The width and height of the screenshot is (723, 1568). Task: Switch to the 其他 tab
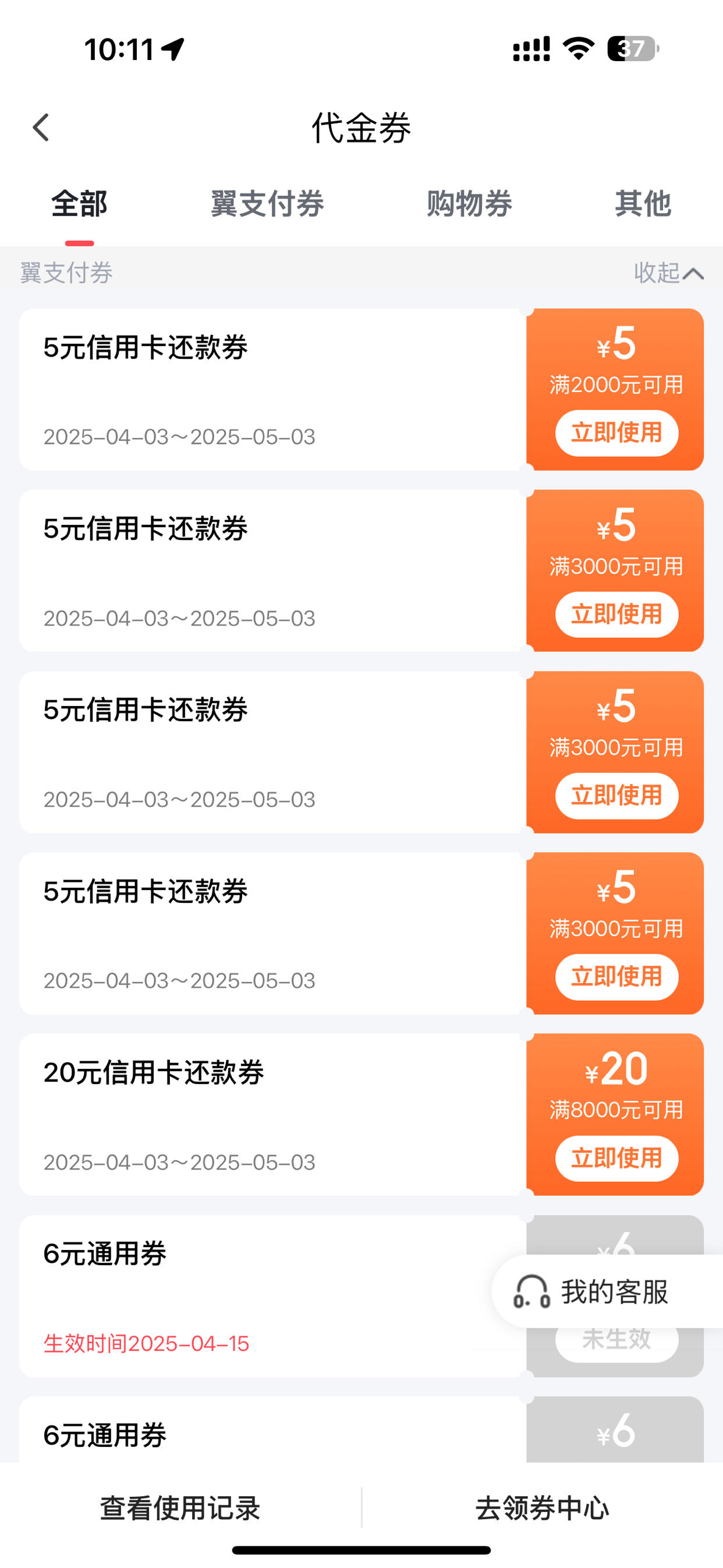[x=643, y=203]
